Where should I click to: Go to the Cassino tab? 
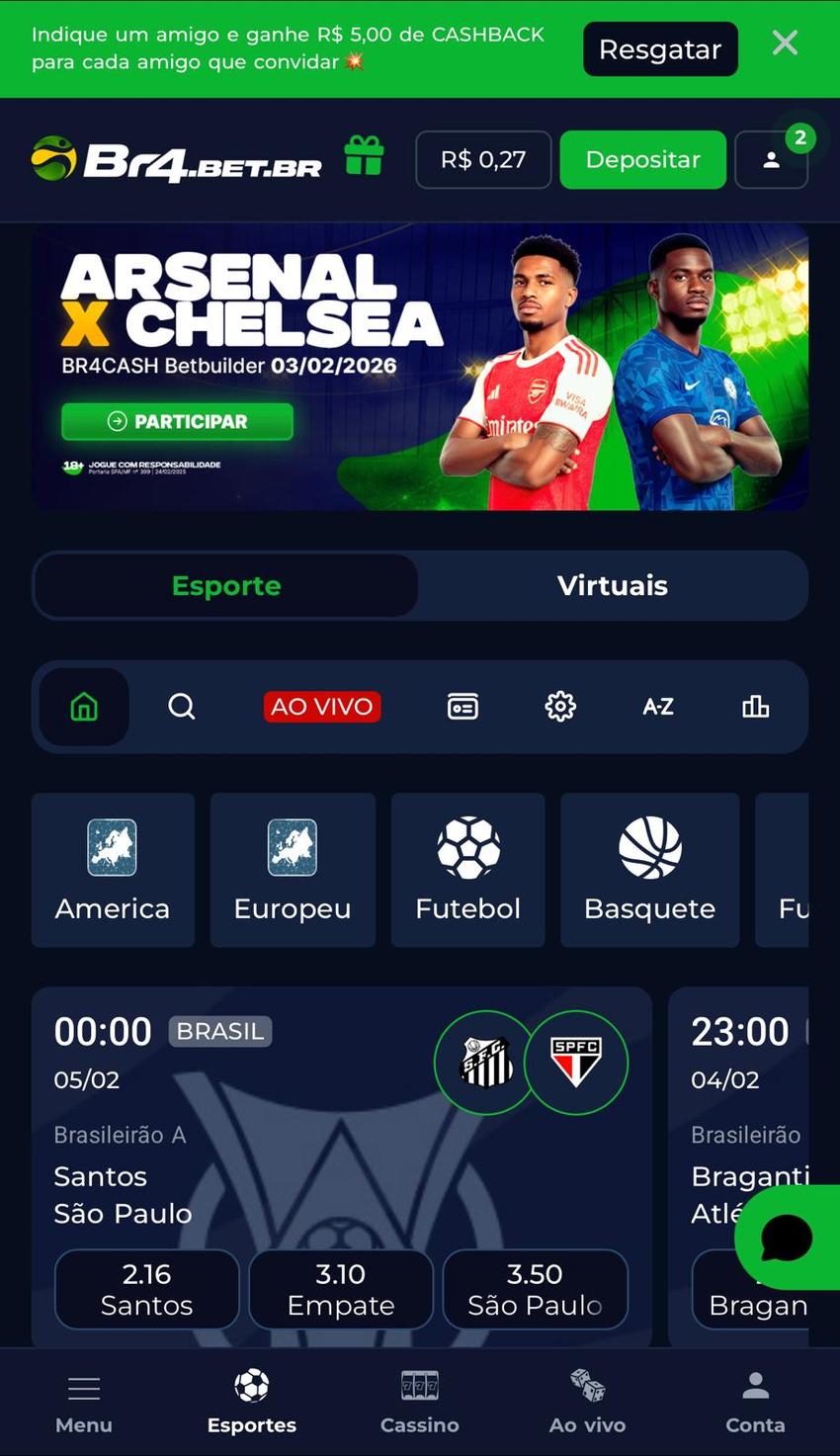(420, 1402)
